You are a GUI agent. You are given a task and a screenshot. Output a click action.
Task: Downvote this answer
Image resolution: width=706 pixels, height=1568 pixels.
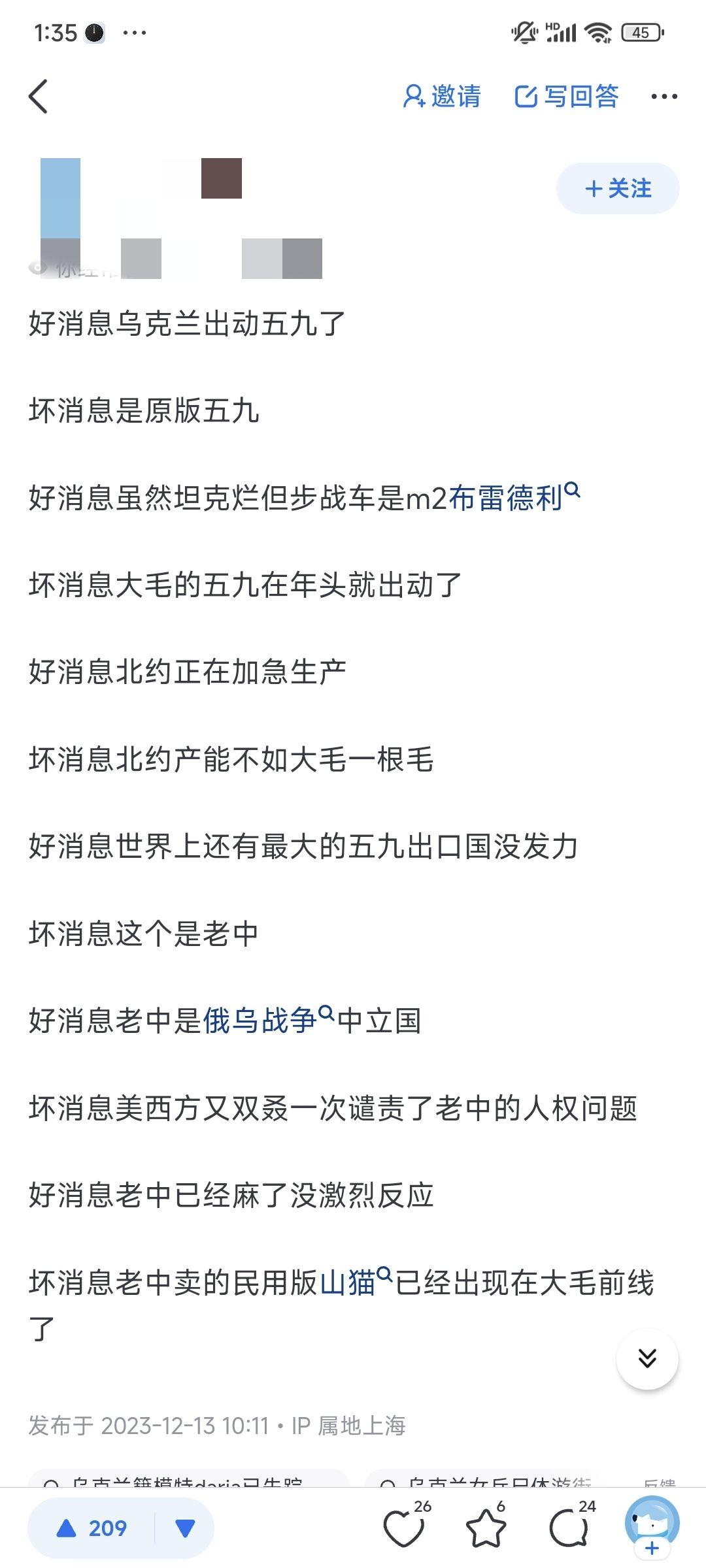point(185,1528)
